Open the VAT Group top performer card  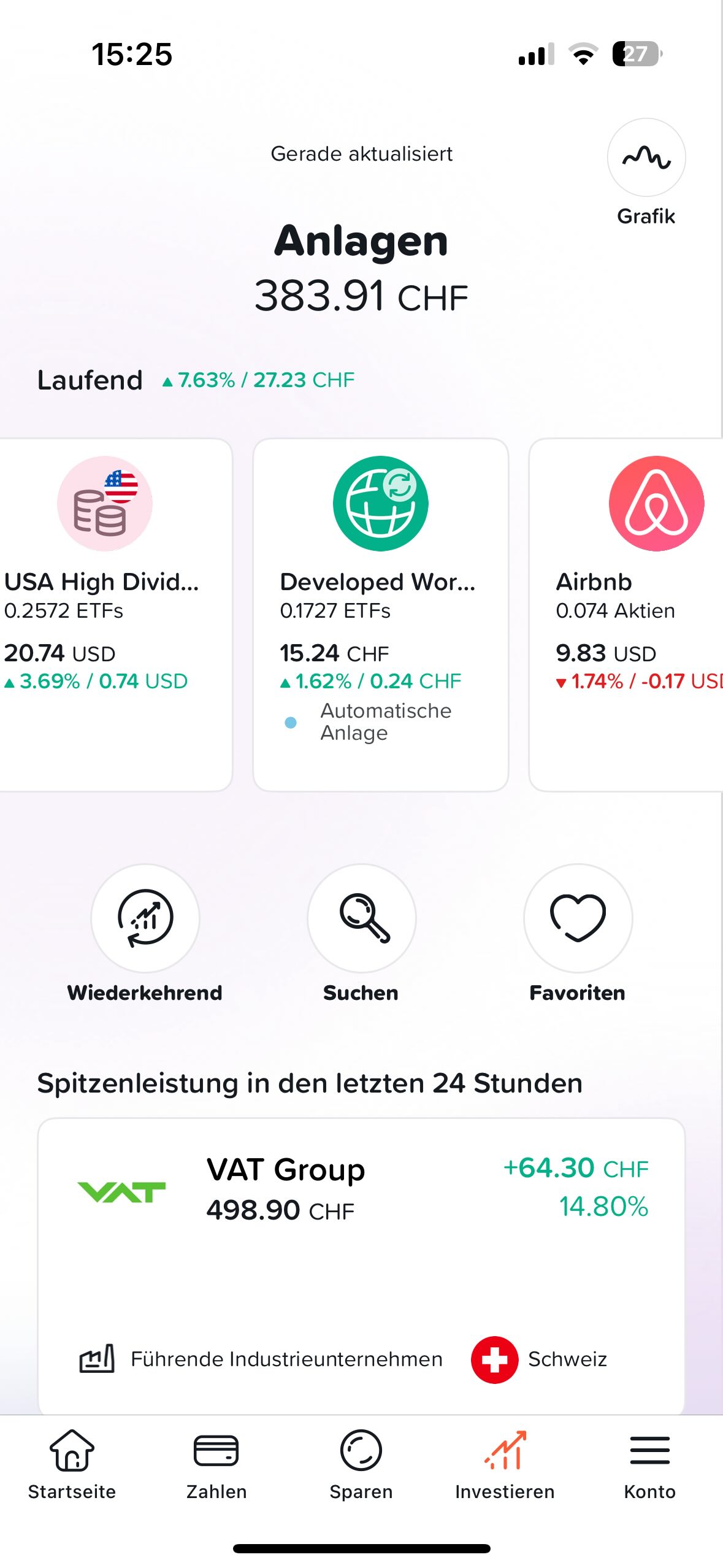(361, 1258)
